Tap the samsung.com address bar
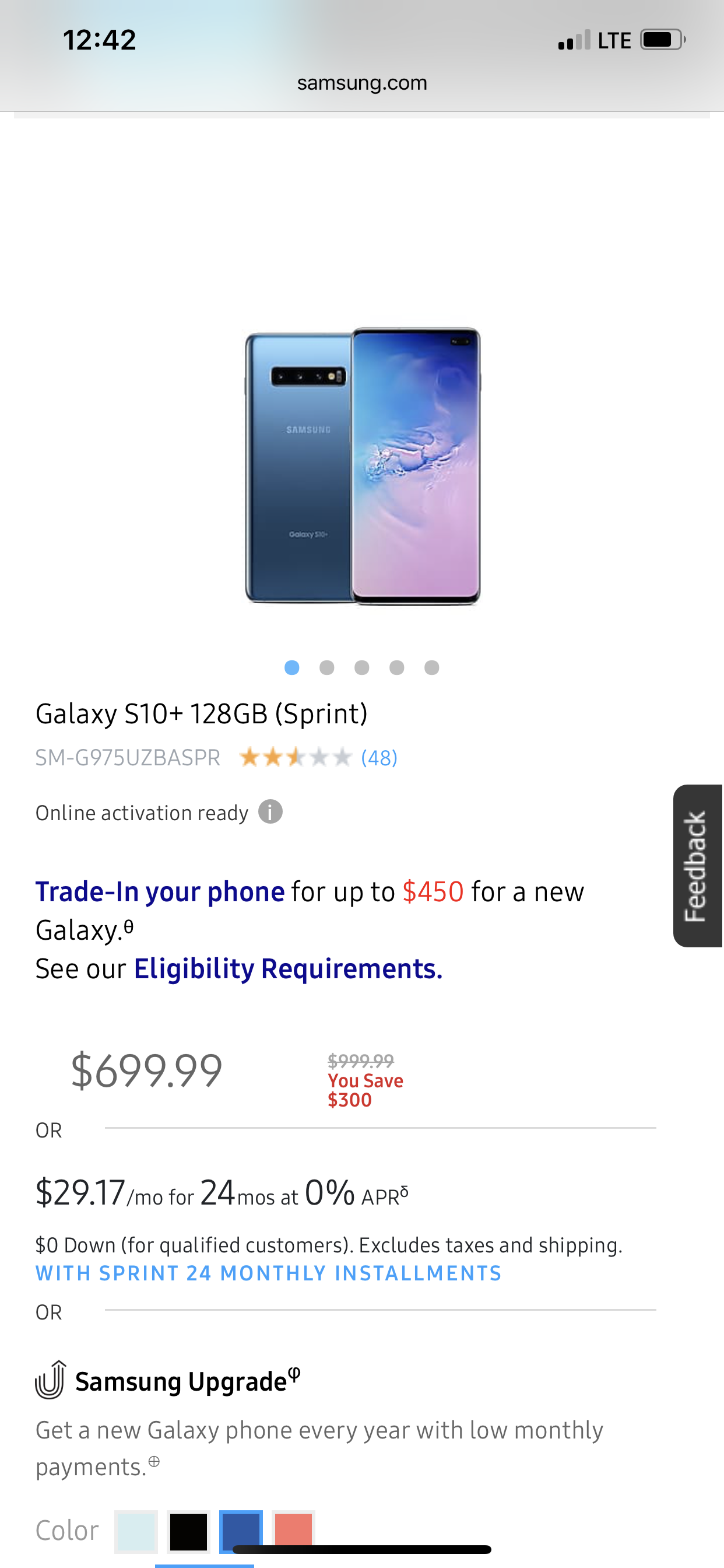This screenshot has height=1568, width=724. tap(362, 83)
